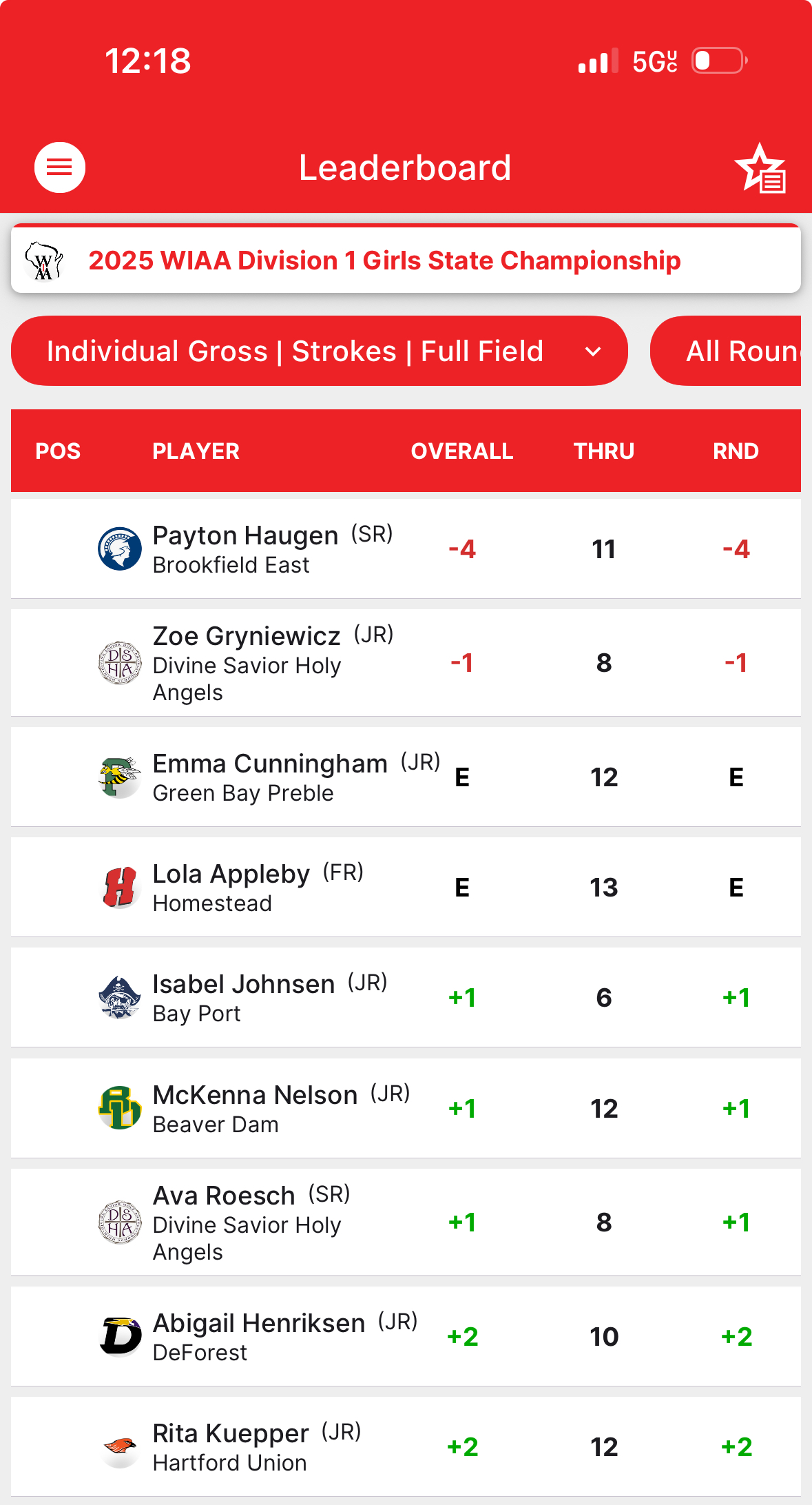Open the All Rounds filter
Viewport: 812px width, 1505px height.
coord(730,351)
